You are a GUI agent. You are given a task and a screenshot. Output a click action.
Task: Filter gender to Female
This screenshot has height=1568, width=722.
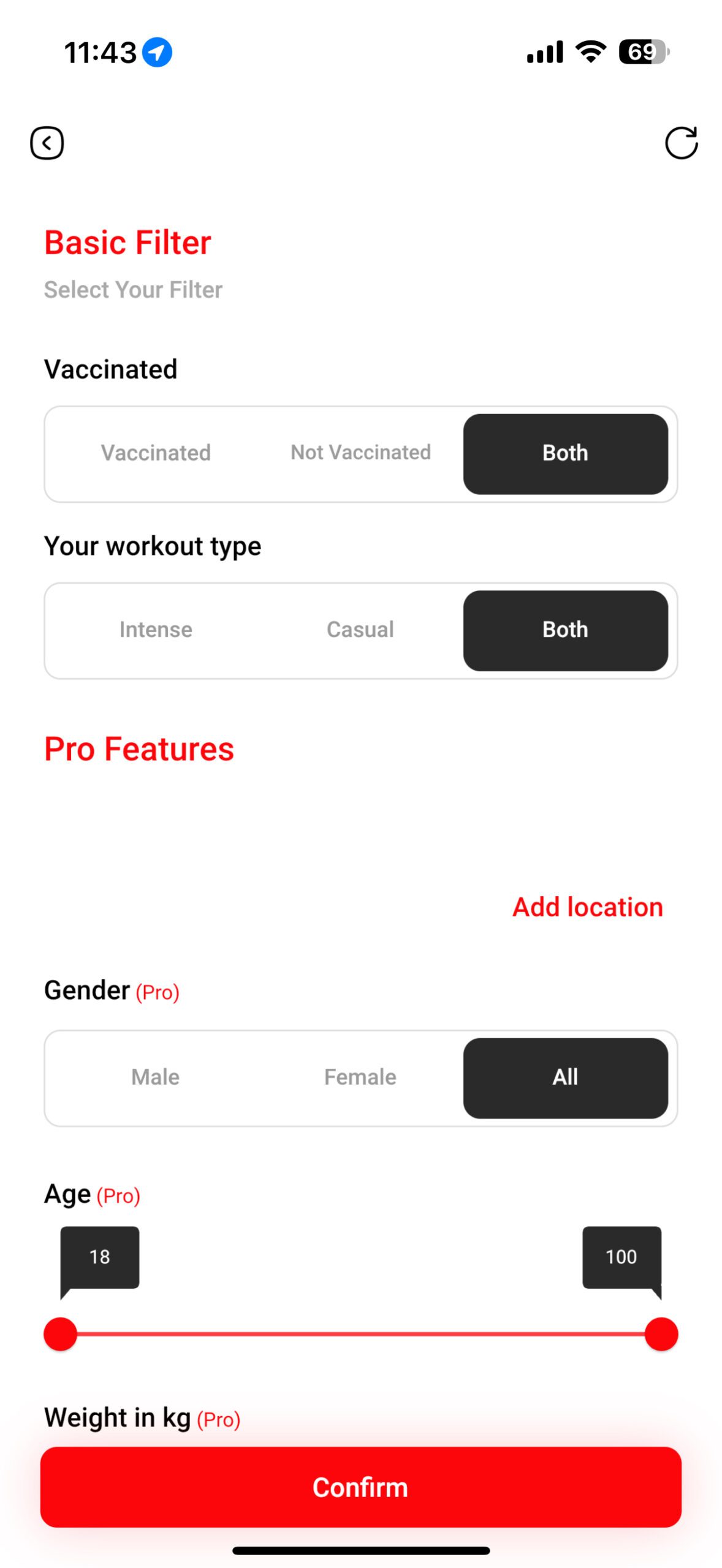[x=360, y=1077]
